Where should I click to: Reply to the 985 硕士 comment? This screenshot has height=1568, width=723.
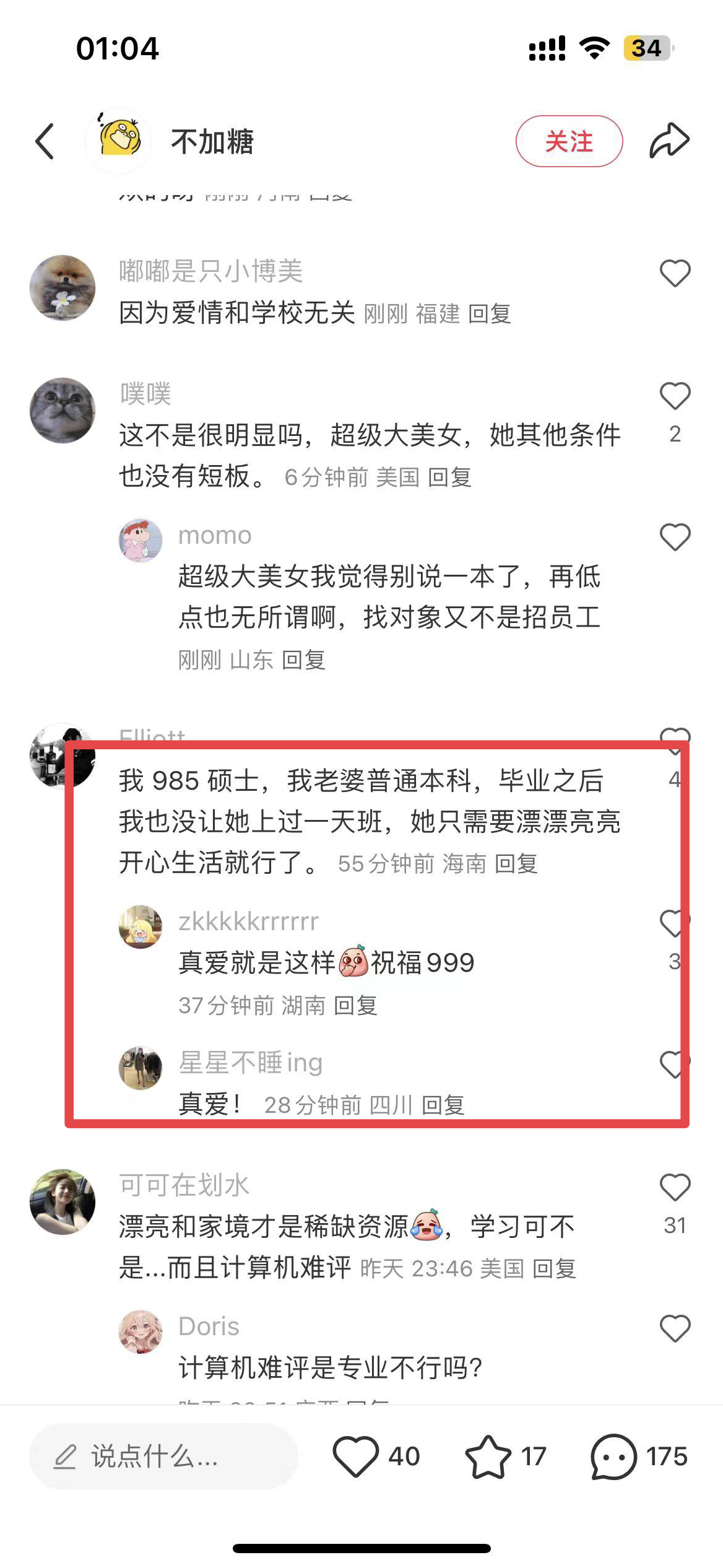click(x=516, y=863)
